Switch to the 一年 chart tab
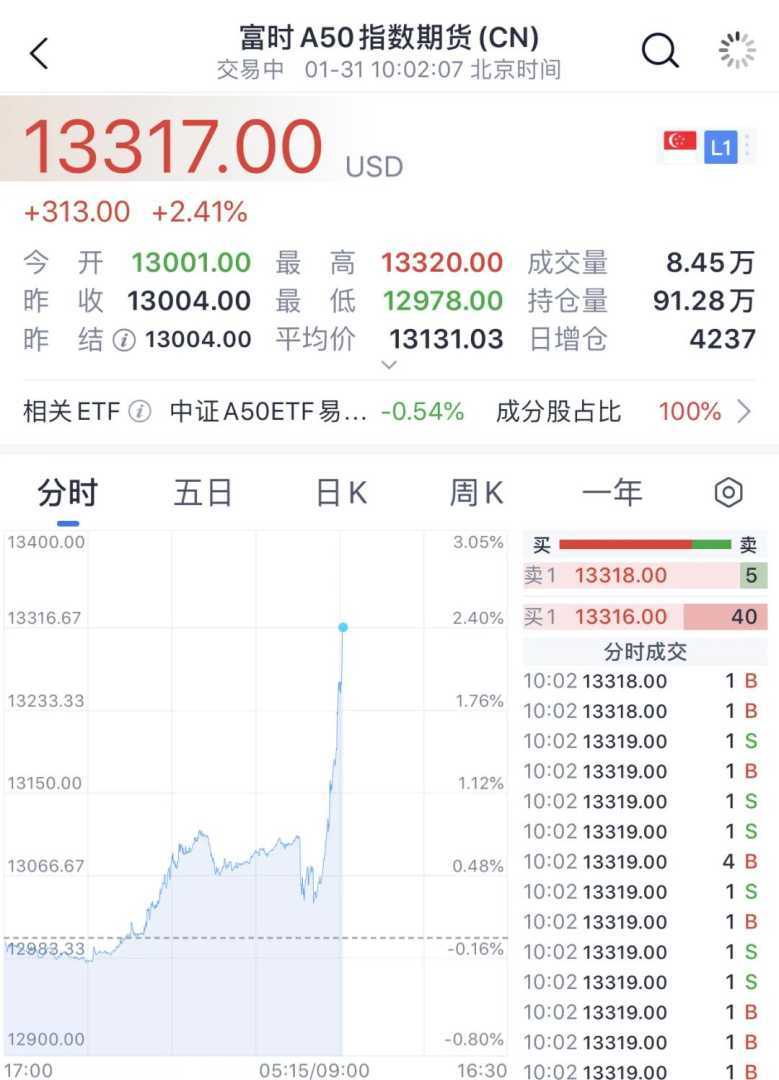 click(612, 492)
